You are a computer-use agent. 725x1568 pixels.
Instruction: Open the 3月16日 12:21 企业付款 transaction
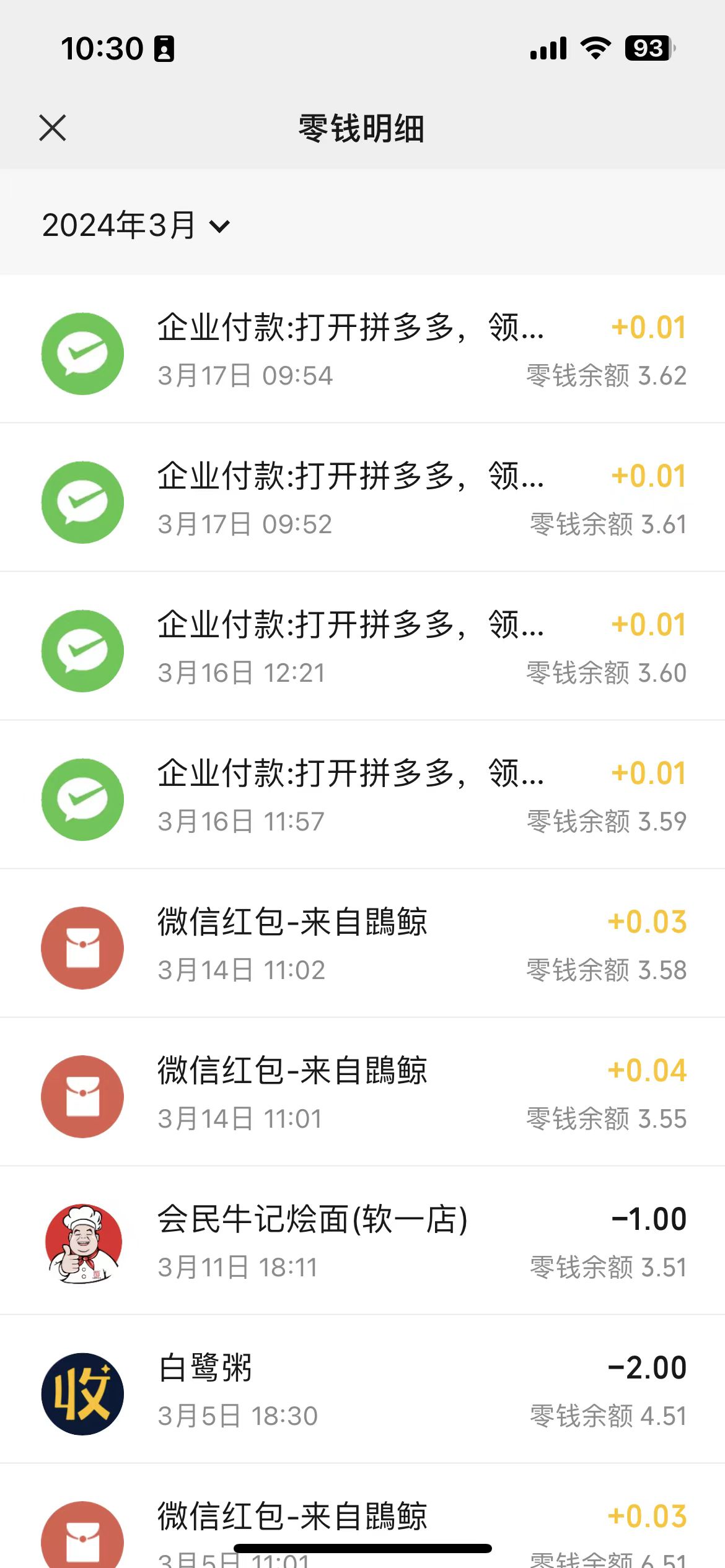(362, 648)
